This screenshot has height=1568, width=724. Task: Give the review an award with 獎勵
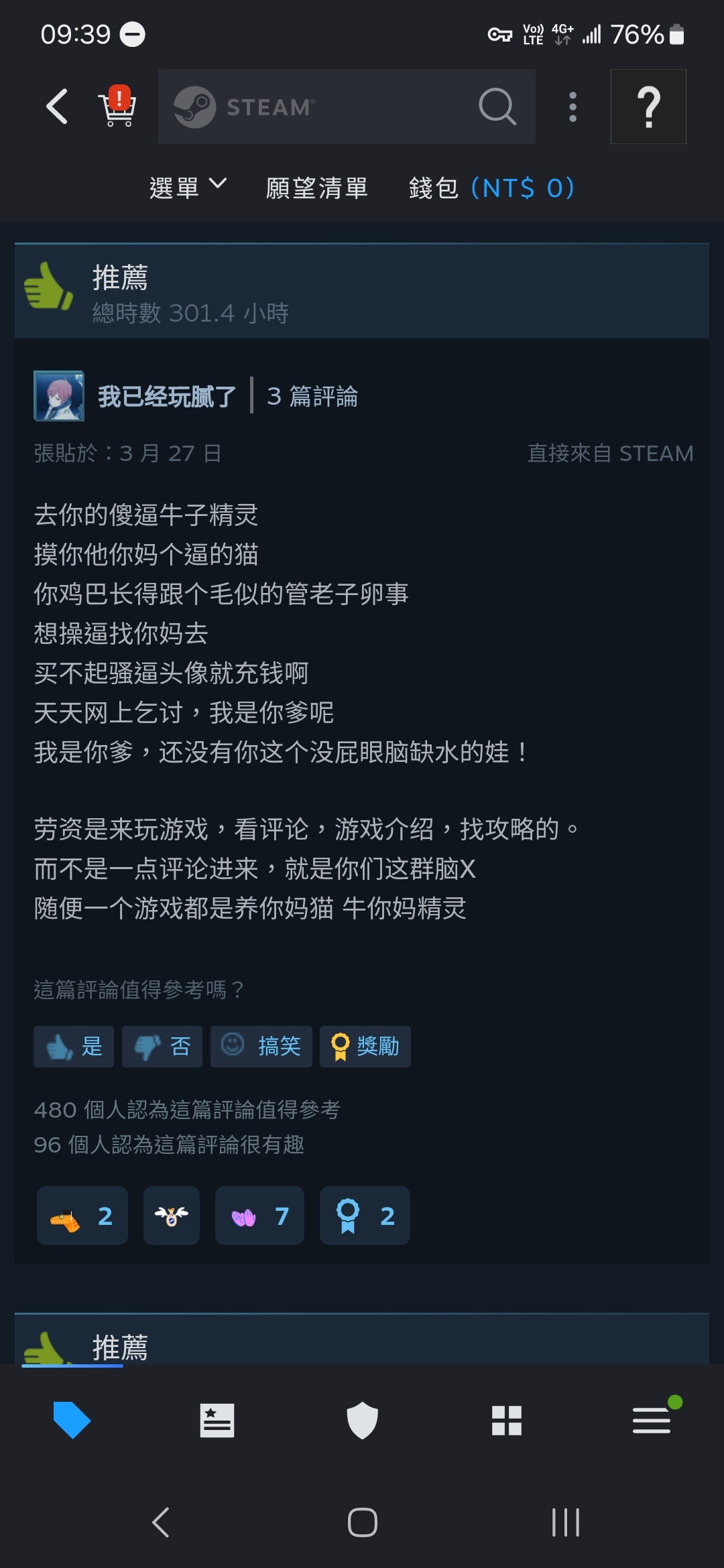click(365, 1046)
